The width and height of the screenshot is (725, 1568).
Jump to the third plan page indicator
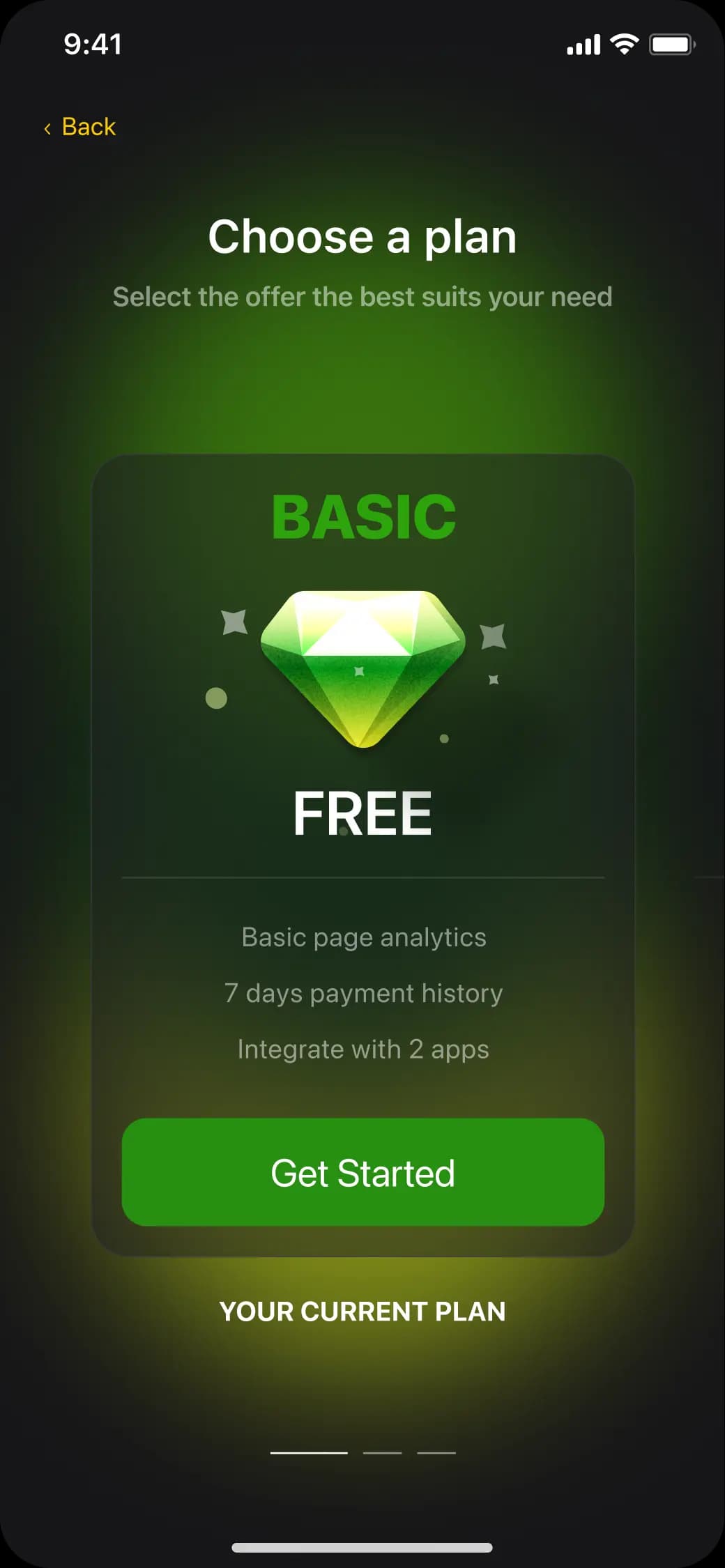(436, 1452)
